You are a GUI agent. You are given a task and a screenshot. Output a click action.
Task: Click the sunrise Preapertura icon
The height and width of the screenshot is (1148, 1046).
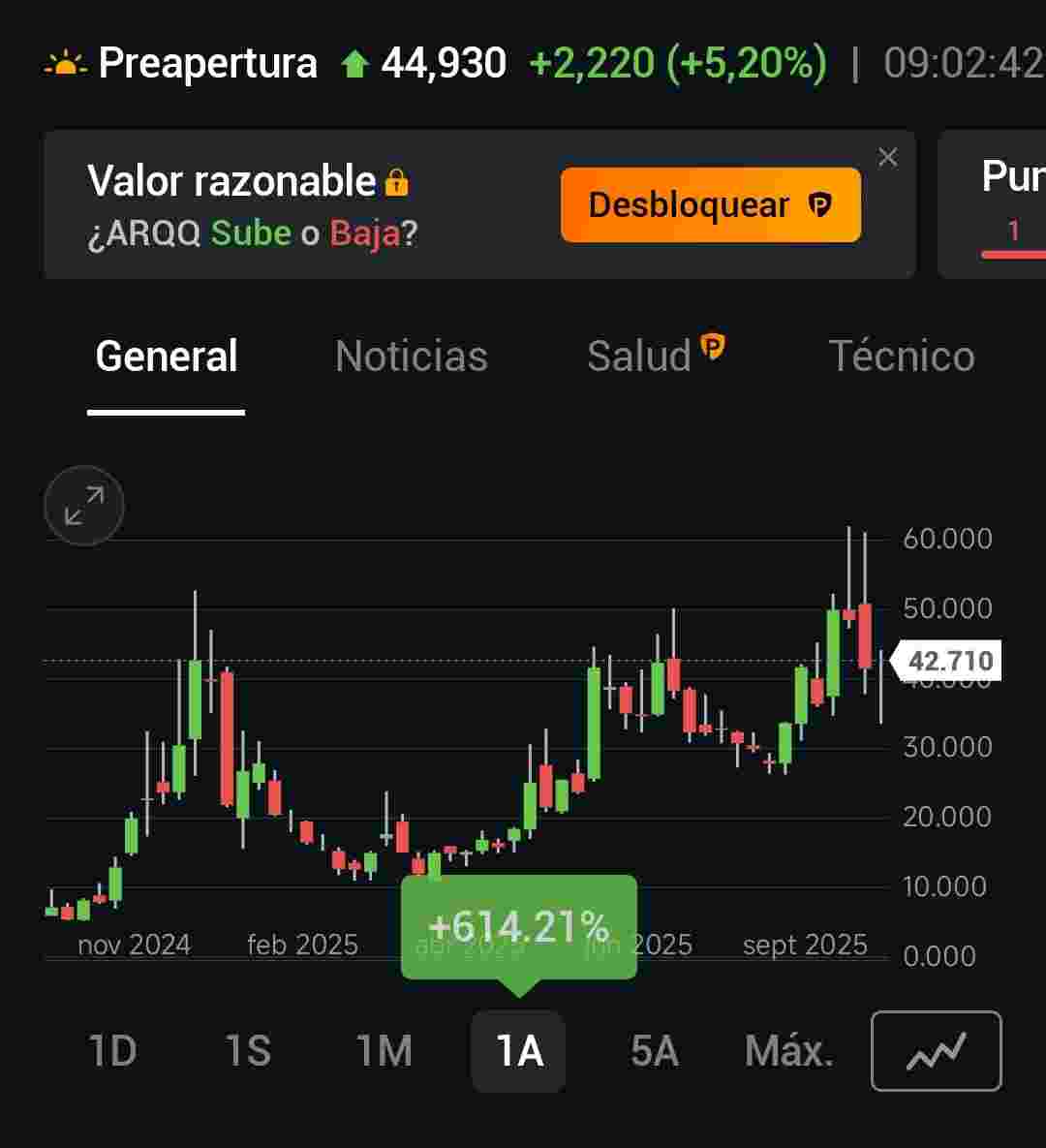tap(62, 64)
